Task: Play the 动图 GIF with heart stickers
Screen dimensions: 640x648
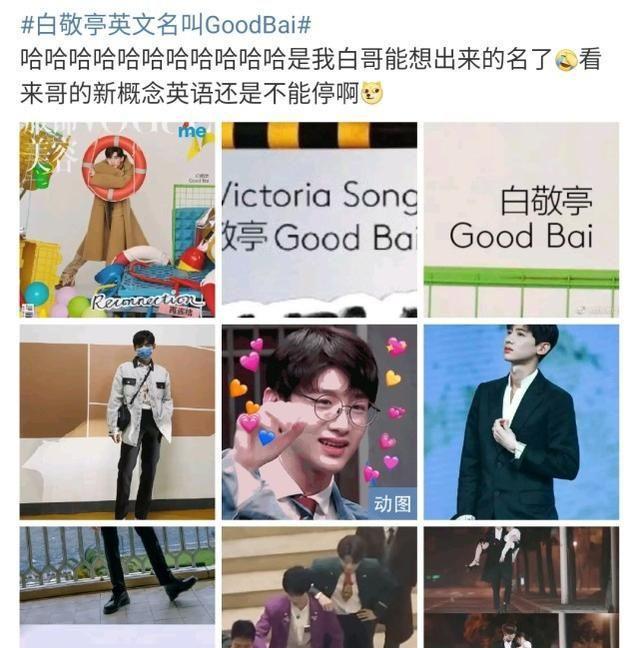Action: [x=319, y=421]
